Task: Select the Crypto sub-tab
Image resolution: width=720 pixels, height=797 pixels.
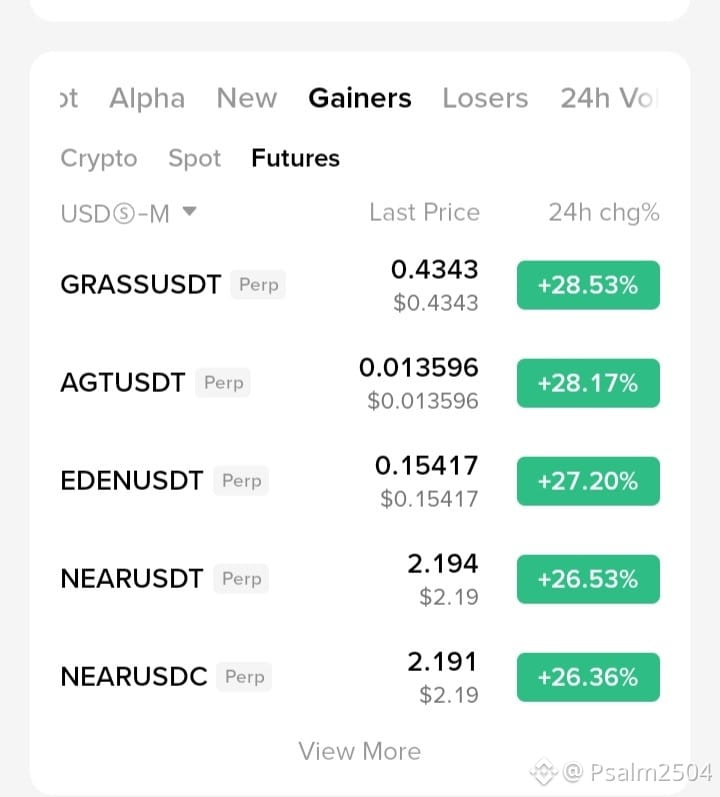Action: pyautogui.click(x=99, y=159)
